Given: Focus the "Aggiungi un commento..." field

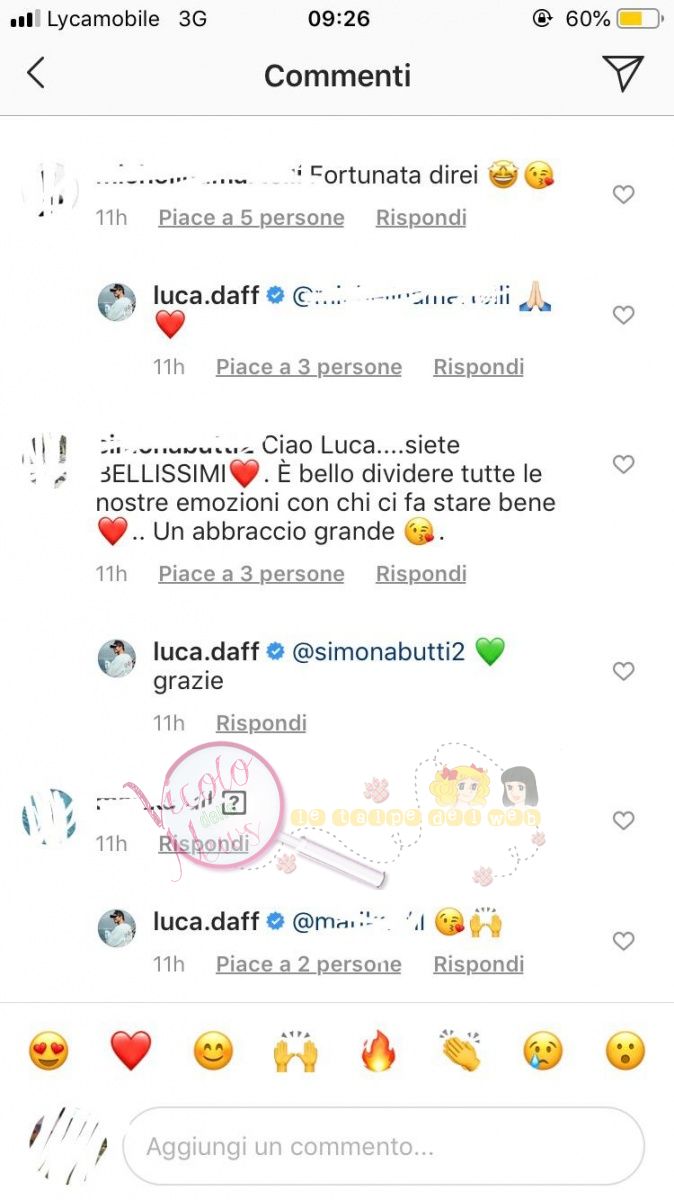Looking at the screenshot, I should (383, 1146).
